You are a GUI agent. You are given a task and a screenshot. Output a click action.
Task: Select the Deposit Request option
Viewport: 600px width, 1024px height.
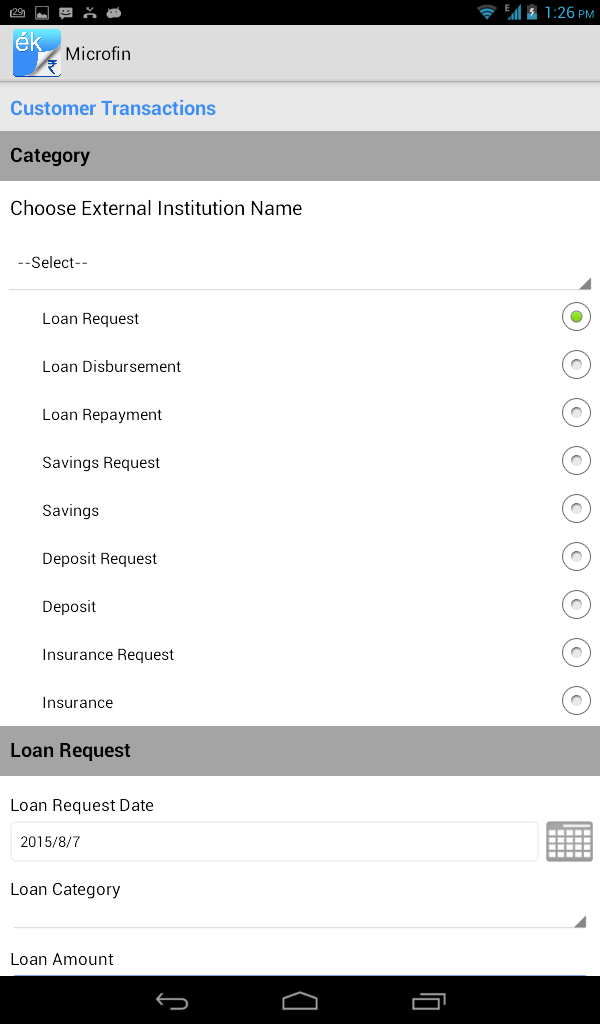(x=576, y=557)
